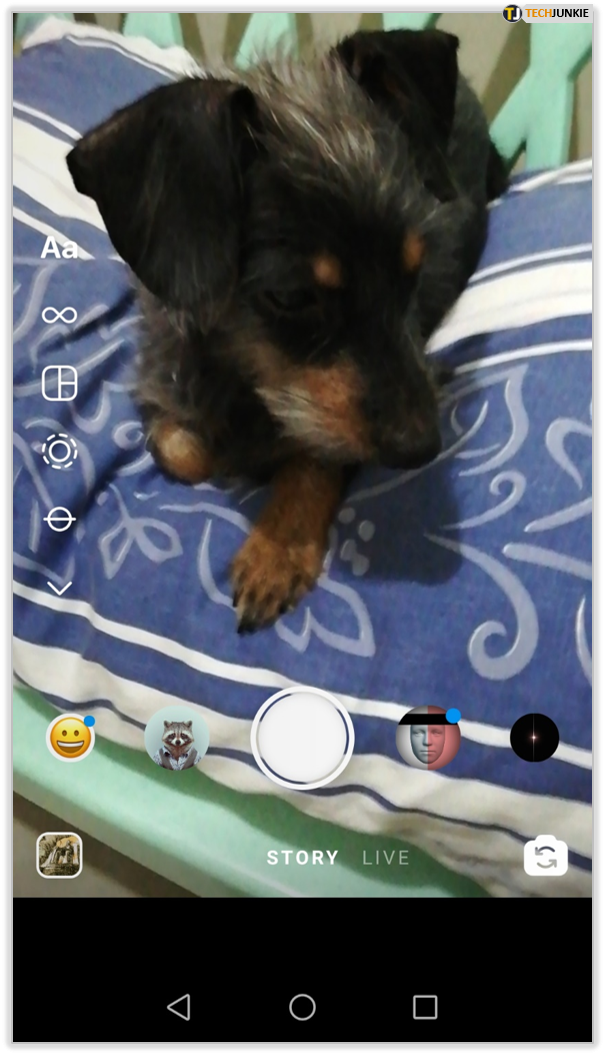This screenshot has height=1055, width=605.
Task: Go back using the system back button
Action: tap(179, 1006)
